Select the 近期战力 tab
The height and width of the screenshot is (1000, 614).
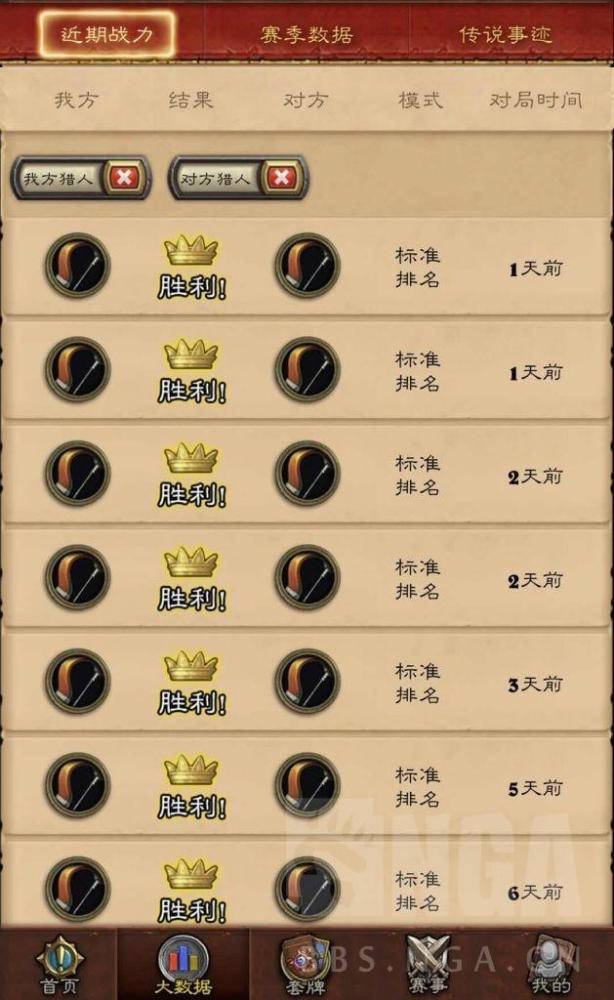107,34
